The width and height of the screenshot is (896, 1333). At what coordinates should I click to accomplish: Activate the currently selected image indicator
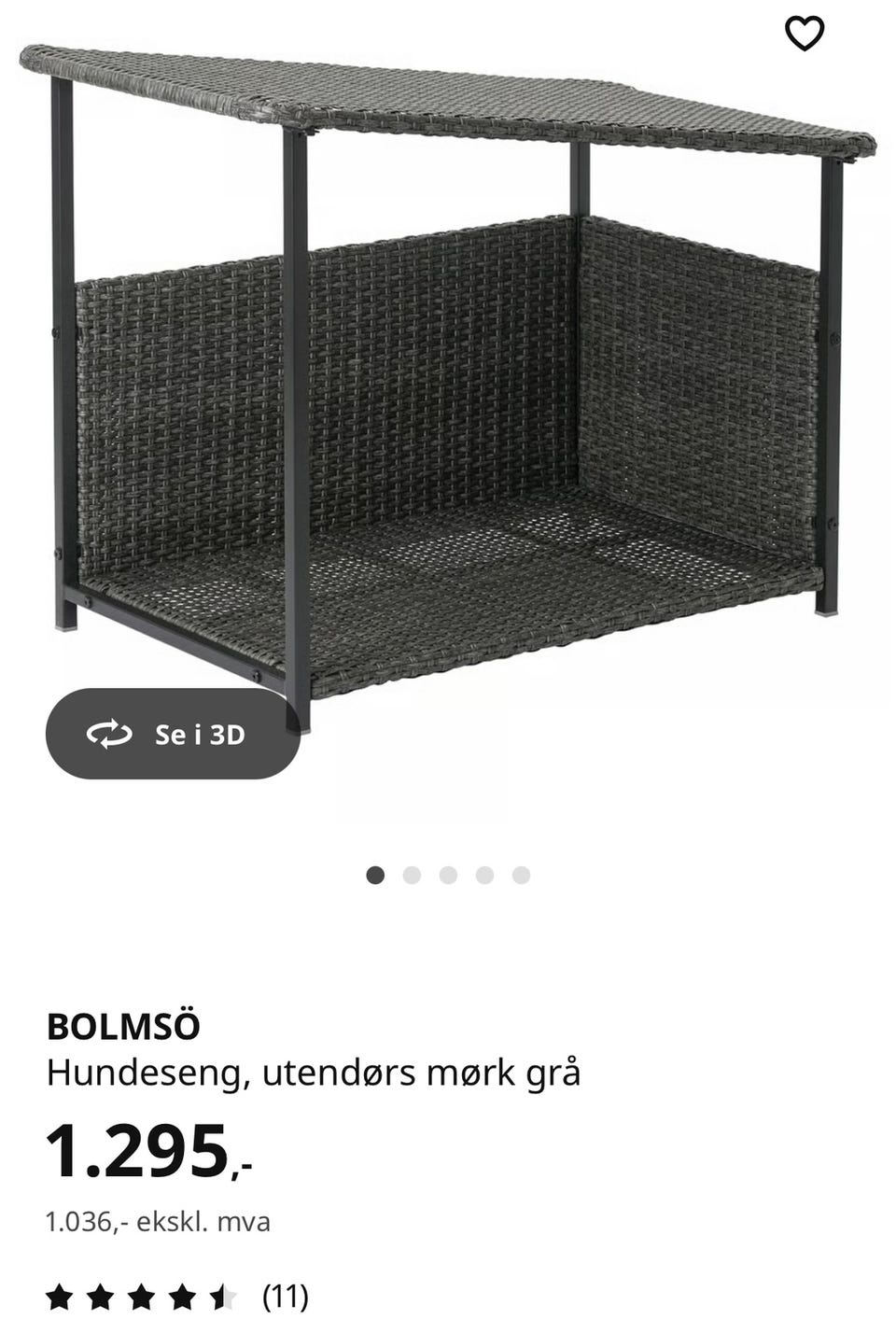[376, 875]
